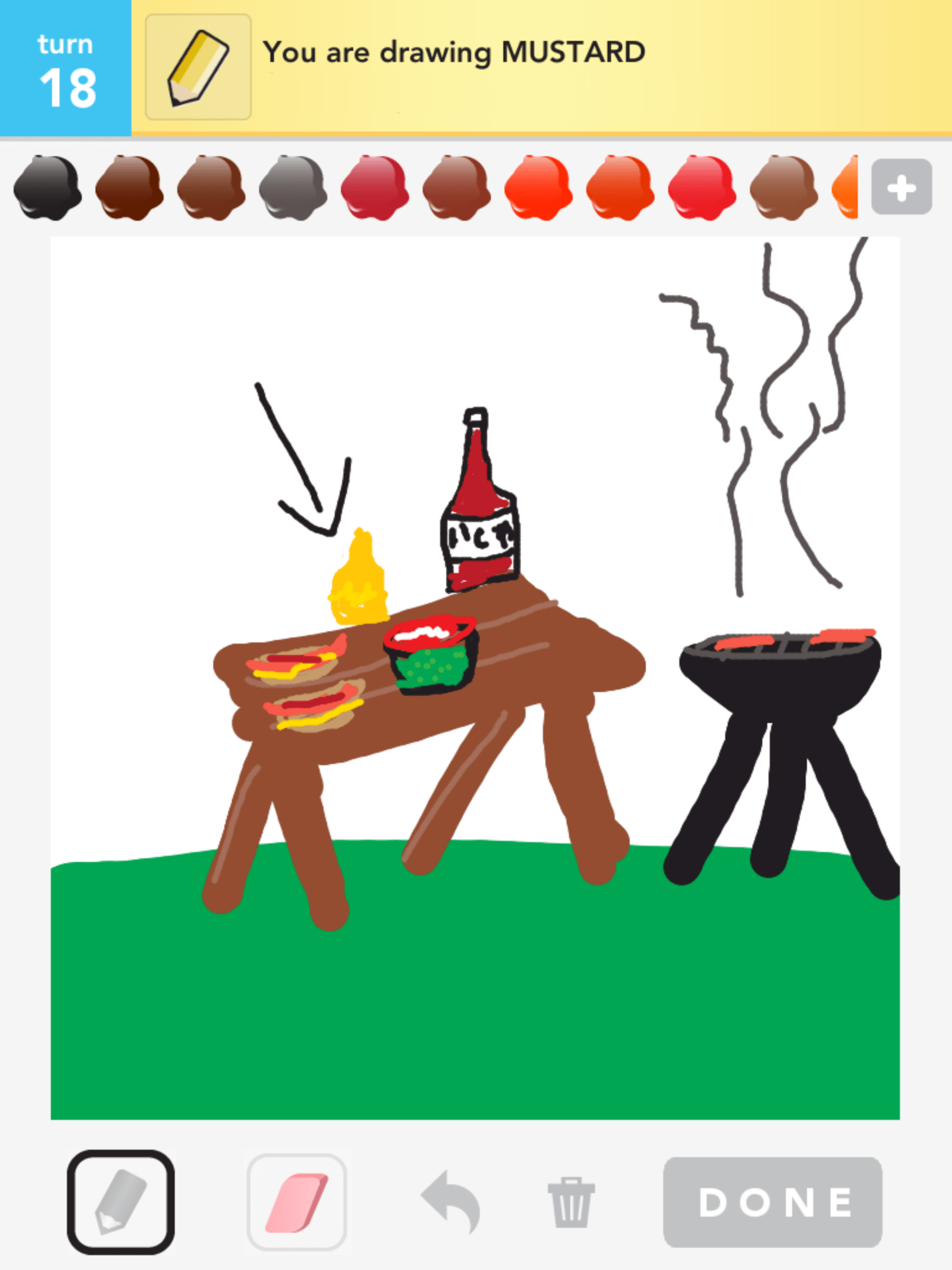Image resolution: width=952 pixels, height=1270 pixels.
Task: Choose the gray paint color
Action: [x=293, y=187]
